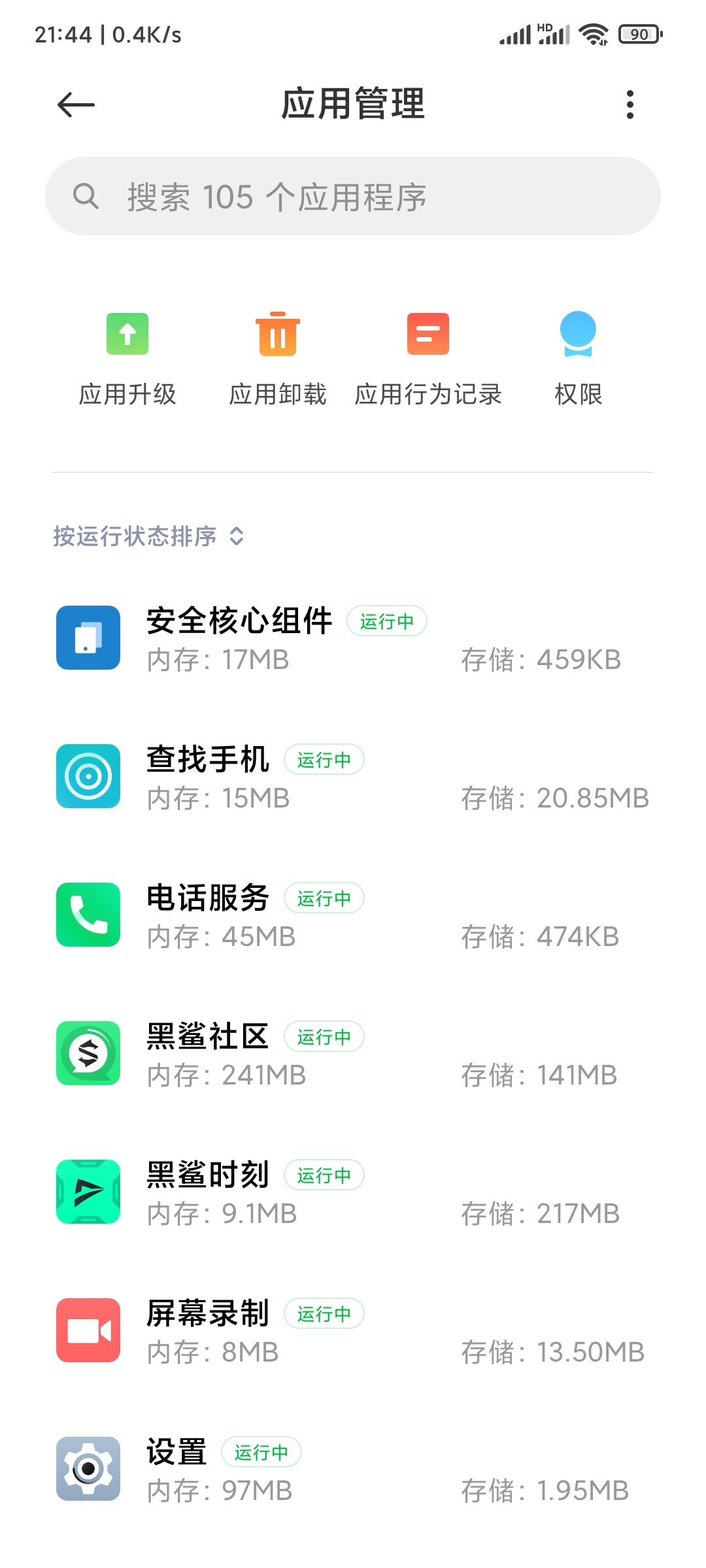Open 黑鲨社区 app details

coord(353,1054)
